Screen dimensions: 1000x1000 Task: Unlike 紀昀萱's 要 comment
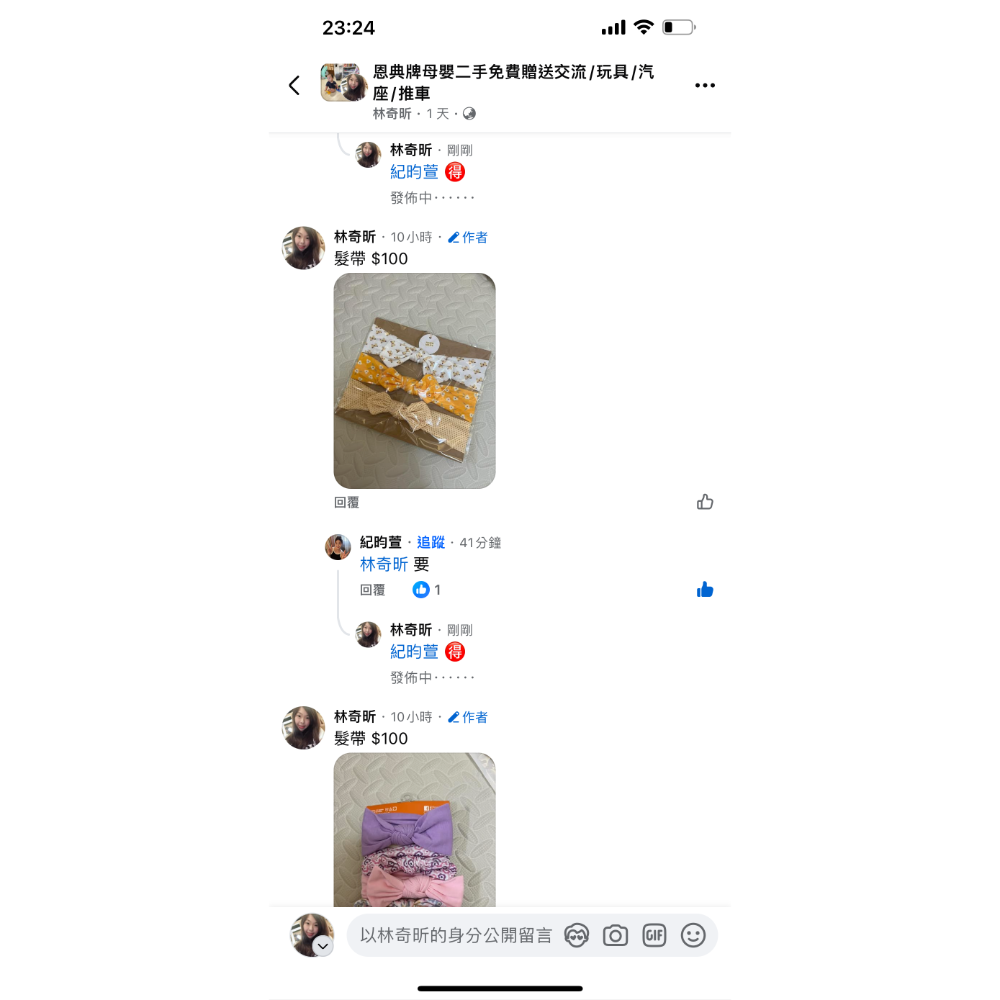point(705,590)
